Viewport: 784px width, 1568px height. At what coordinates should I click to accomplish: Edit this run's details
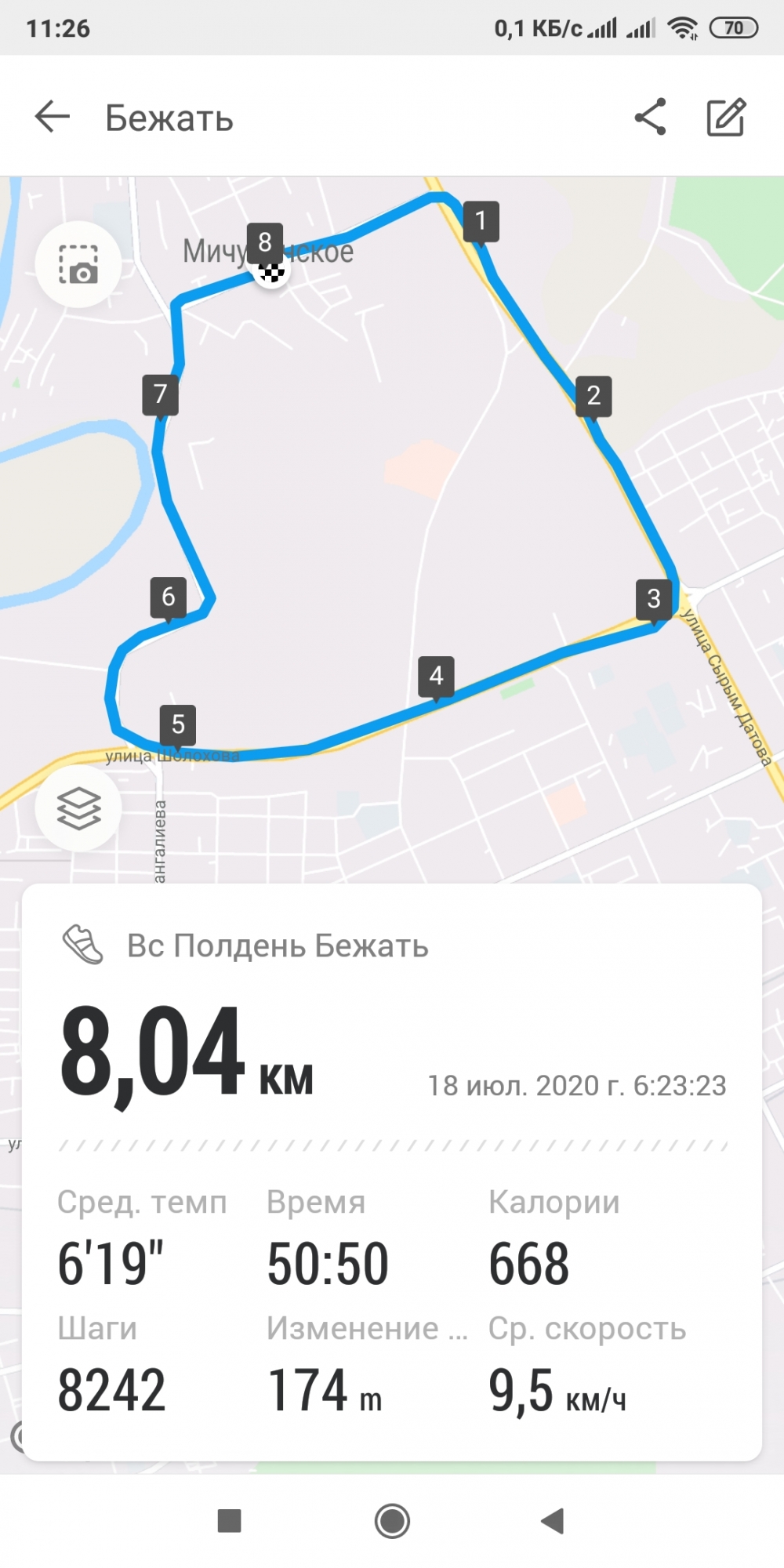pyautogui.click(x=726, y=118)
